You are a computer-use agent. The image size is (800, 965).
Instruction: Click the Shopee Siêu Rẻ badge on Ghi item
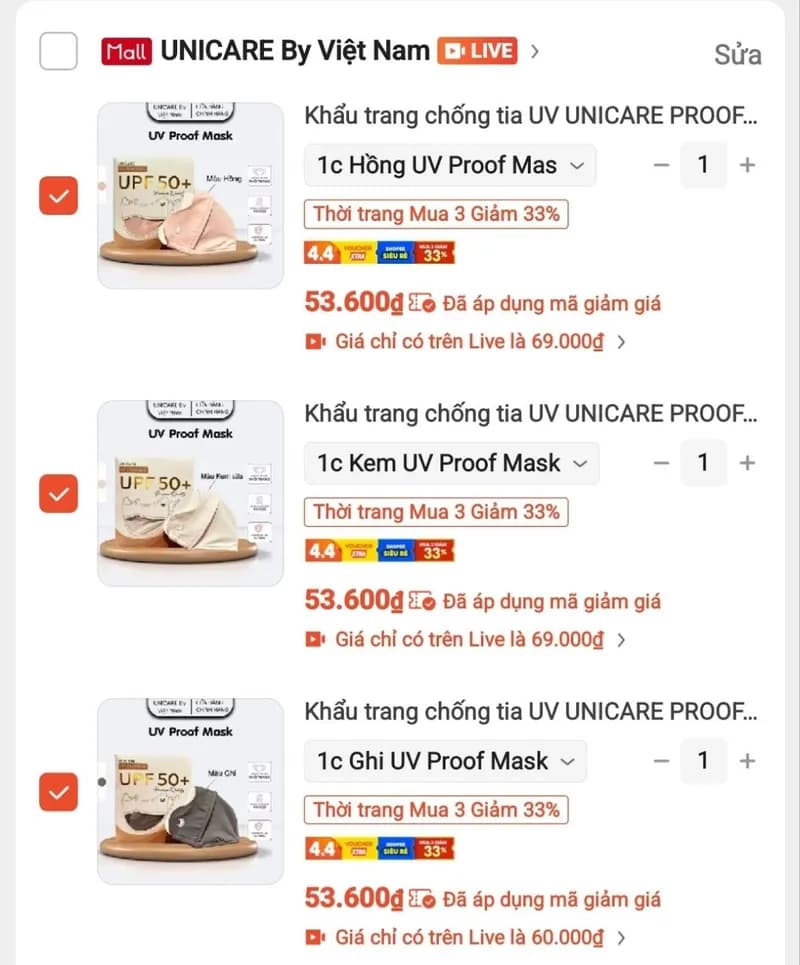pyautogui.click(x=398, y=848)
